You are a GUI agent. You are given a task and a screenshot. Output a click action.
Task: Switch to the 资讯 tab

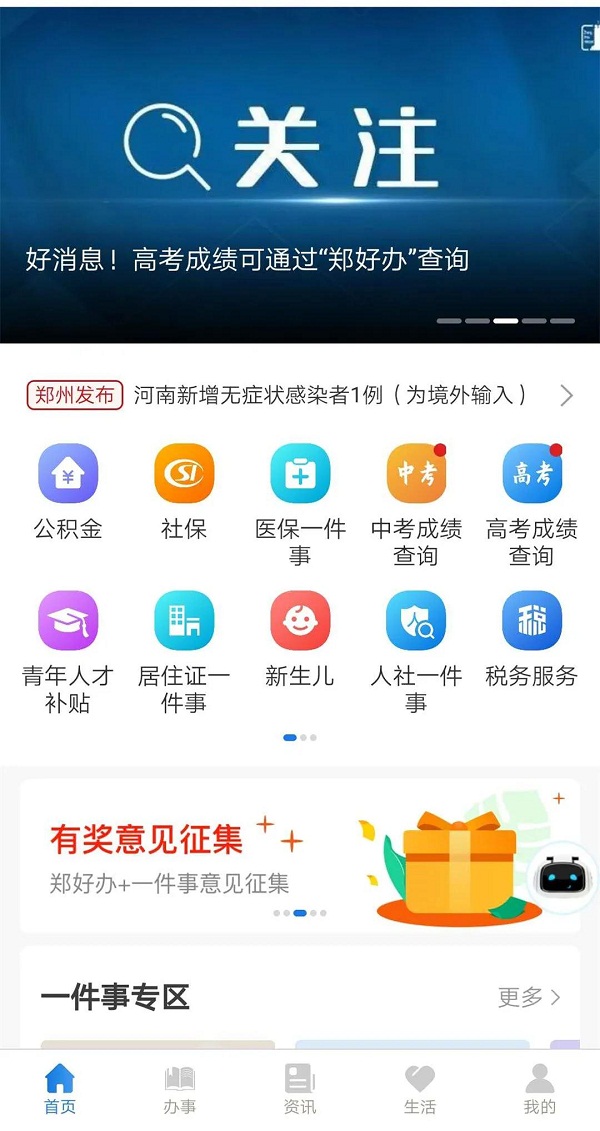(x=300, y=1089)
